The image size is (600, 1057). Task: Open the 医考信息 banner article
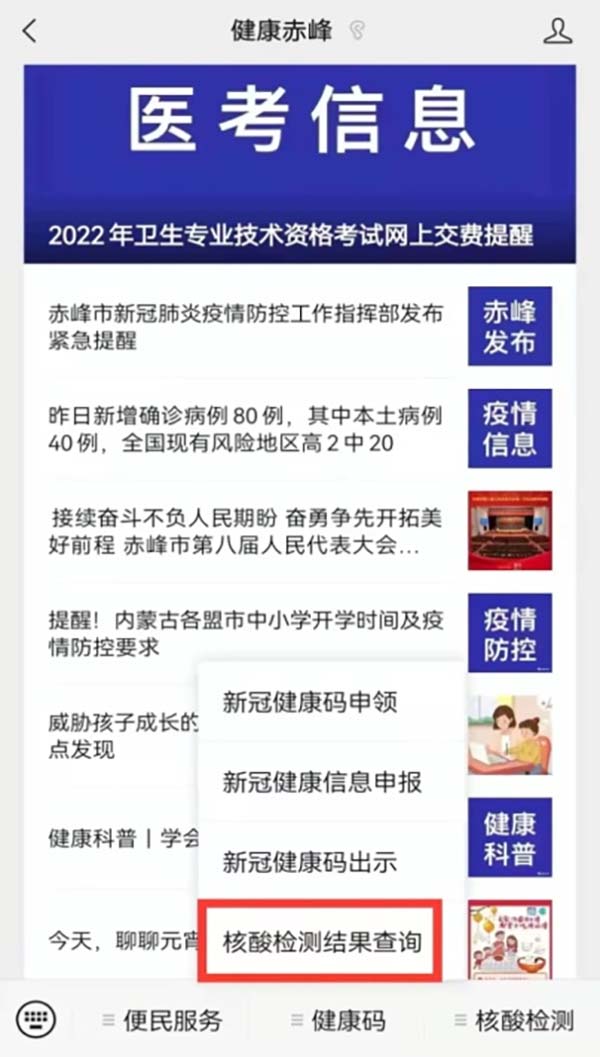[x=299, y=163]
